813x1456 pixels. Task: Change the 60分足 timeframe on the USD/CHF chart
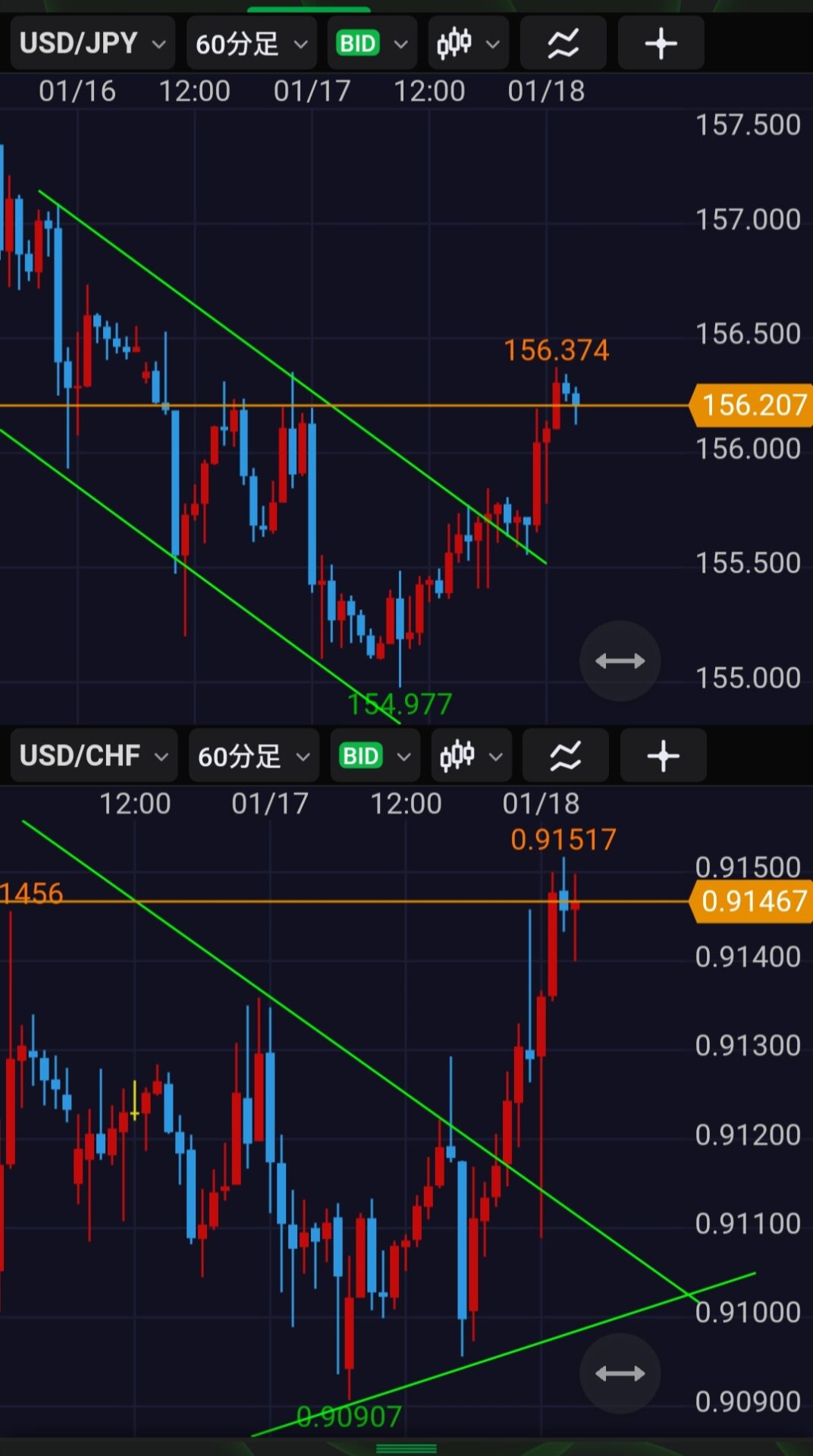pos(254,755)
